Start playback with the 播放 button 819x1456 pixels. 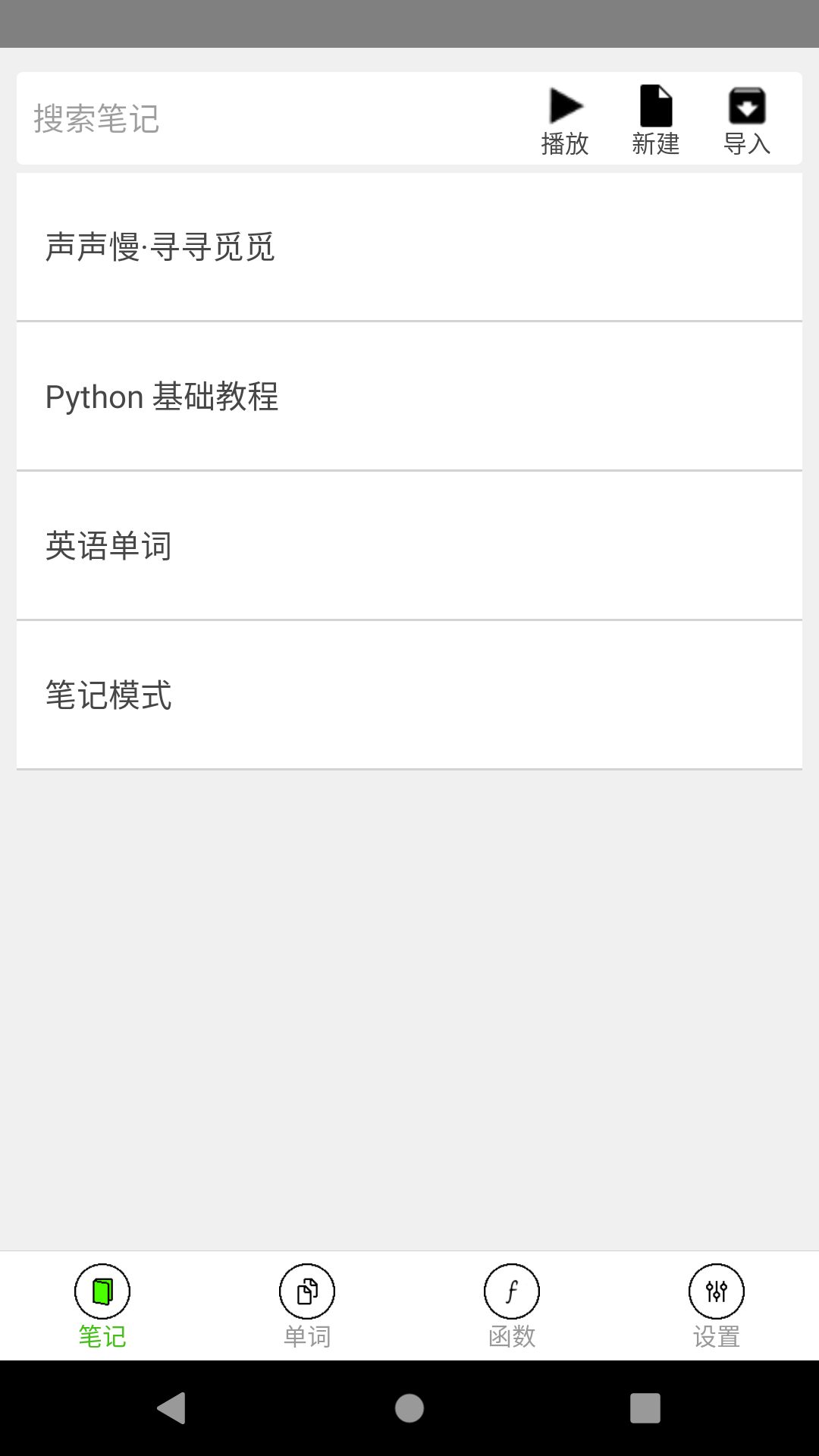tap(565, 120)
